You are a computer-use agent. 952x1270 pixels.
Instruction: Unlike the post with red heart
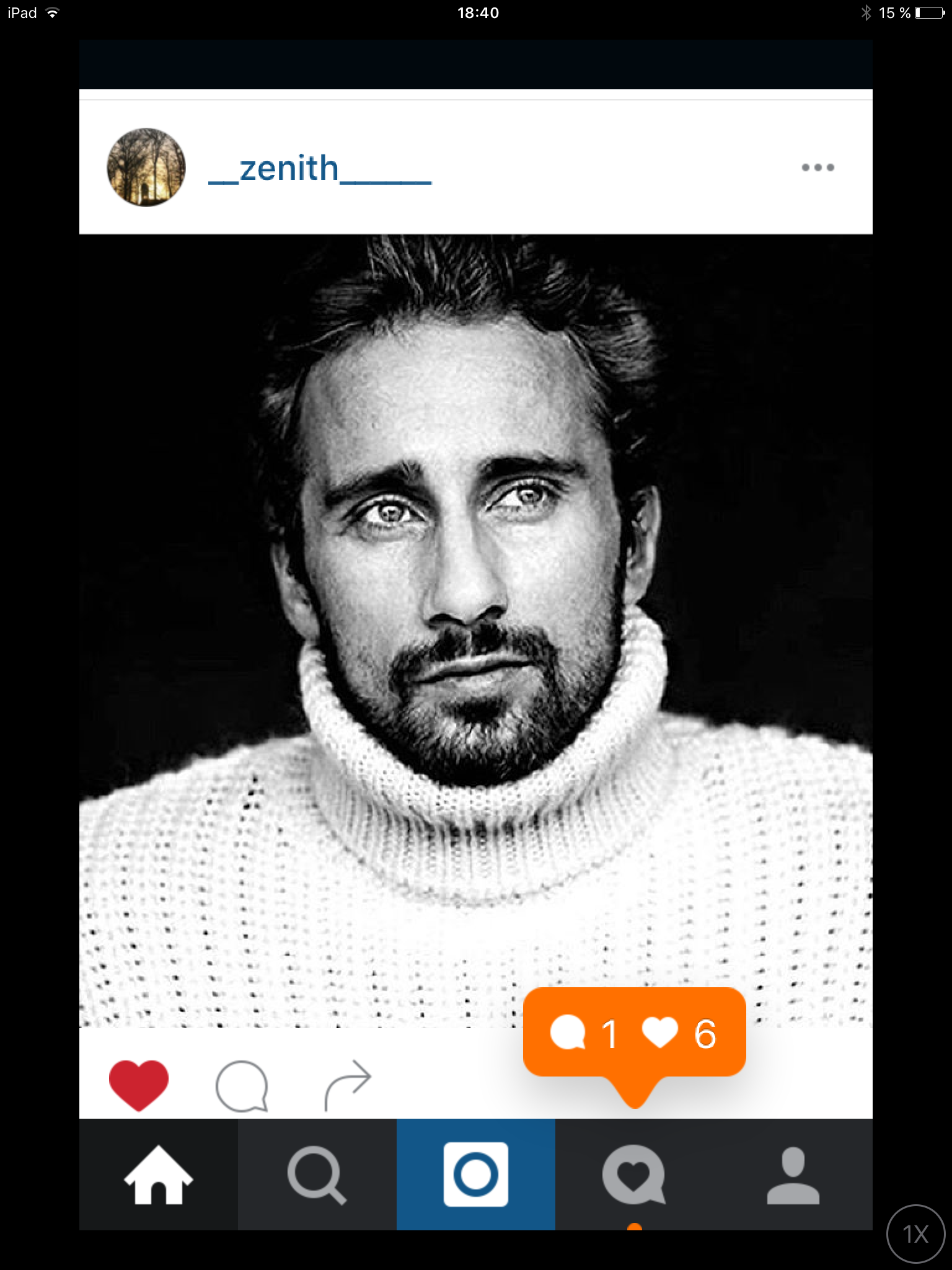point(139,1085)
